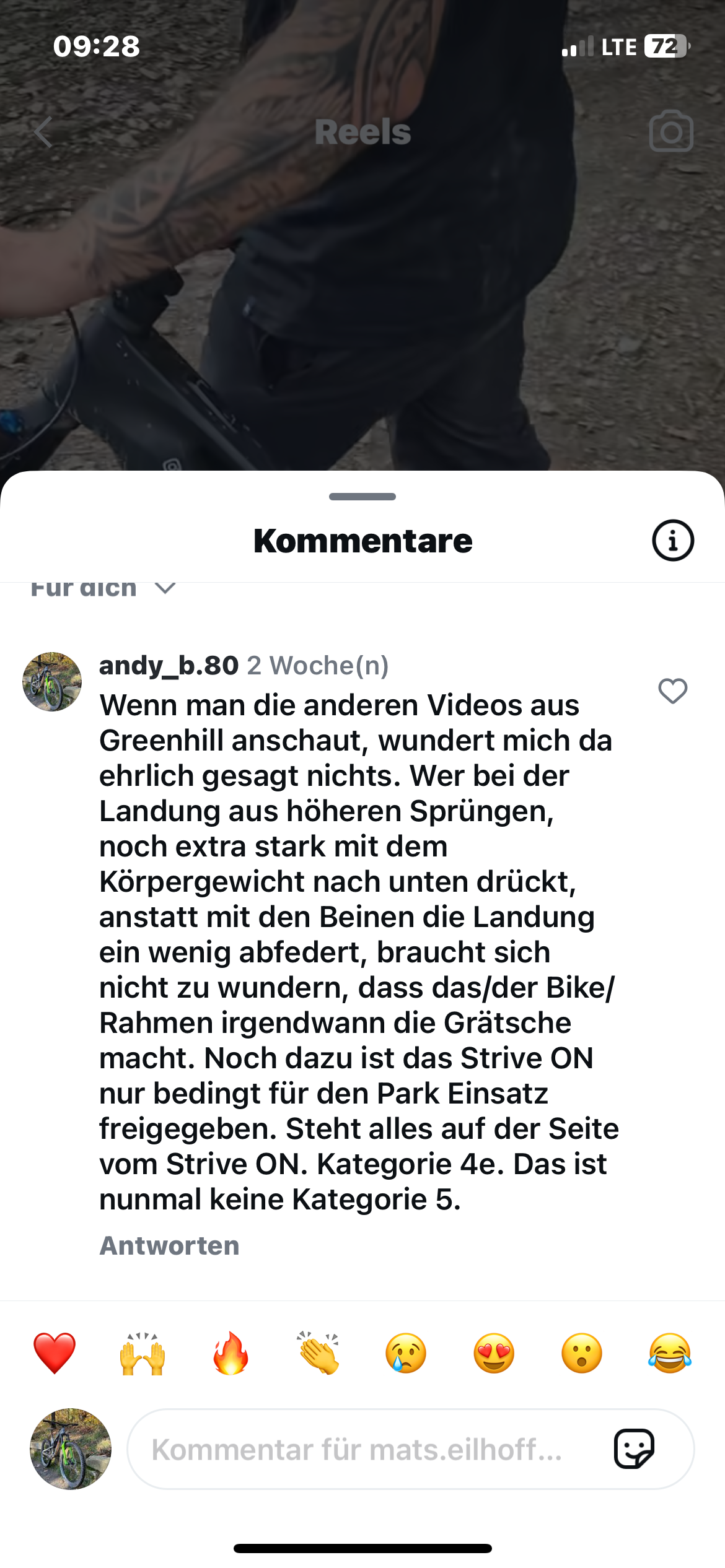725x1568 pixels.
Task: Tap the comments sheet drag handle
Action: point(362,497)
